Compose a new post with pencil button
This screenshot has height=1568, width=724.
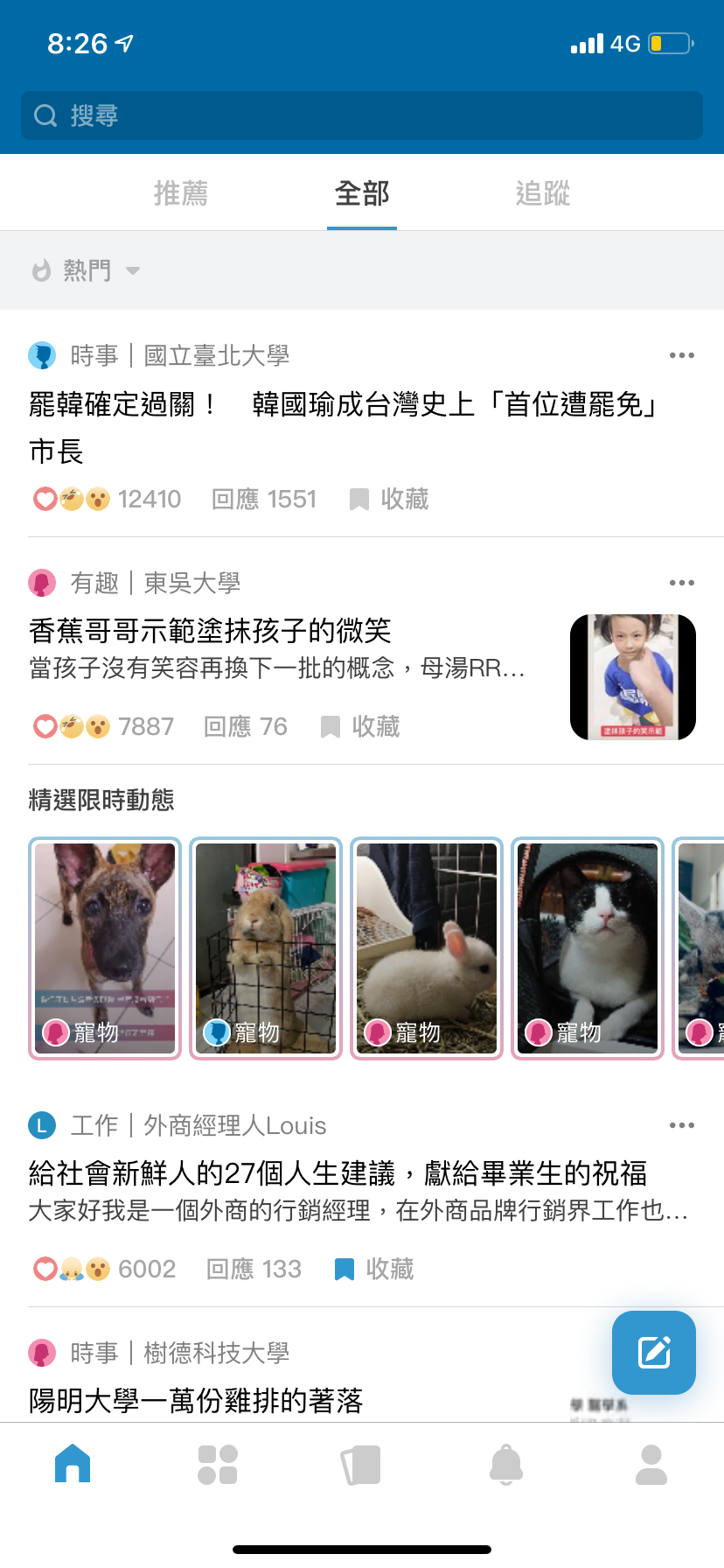click(653, 1352)
